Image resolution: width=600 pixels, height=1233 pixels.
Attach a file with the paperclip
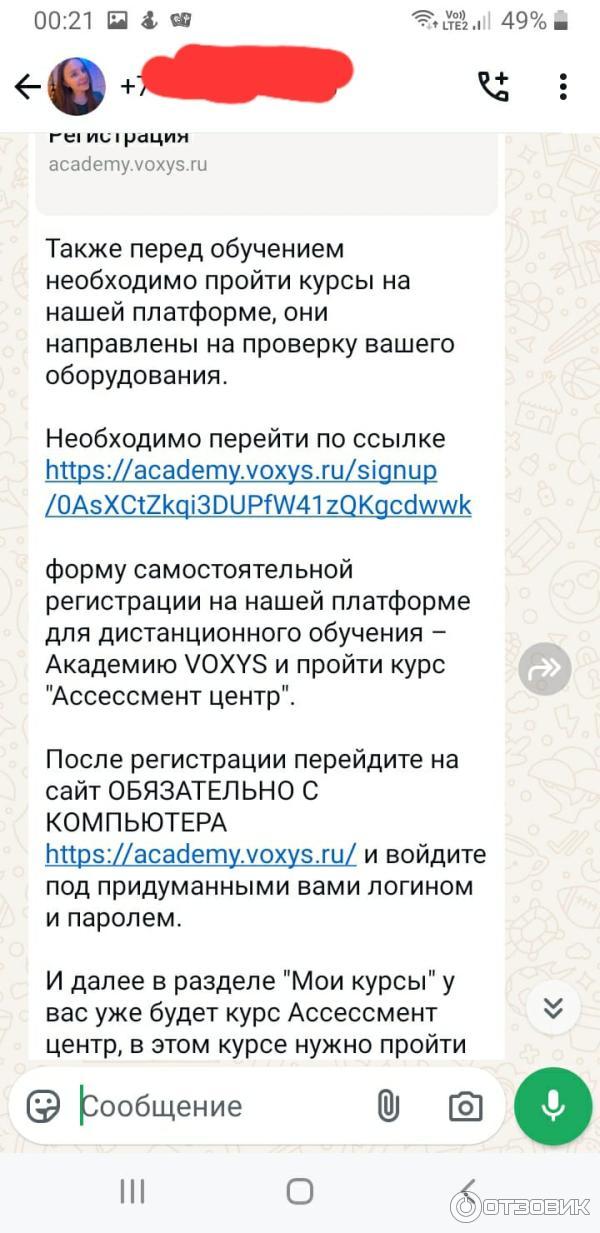click(x=388, y=1106)
